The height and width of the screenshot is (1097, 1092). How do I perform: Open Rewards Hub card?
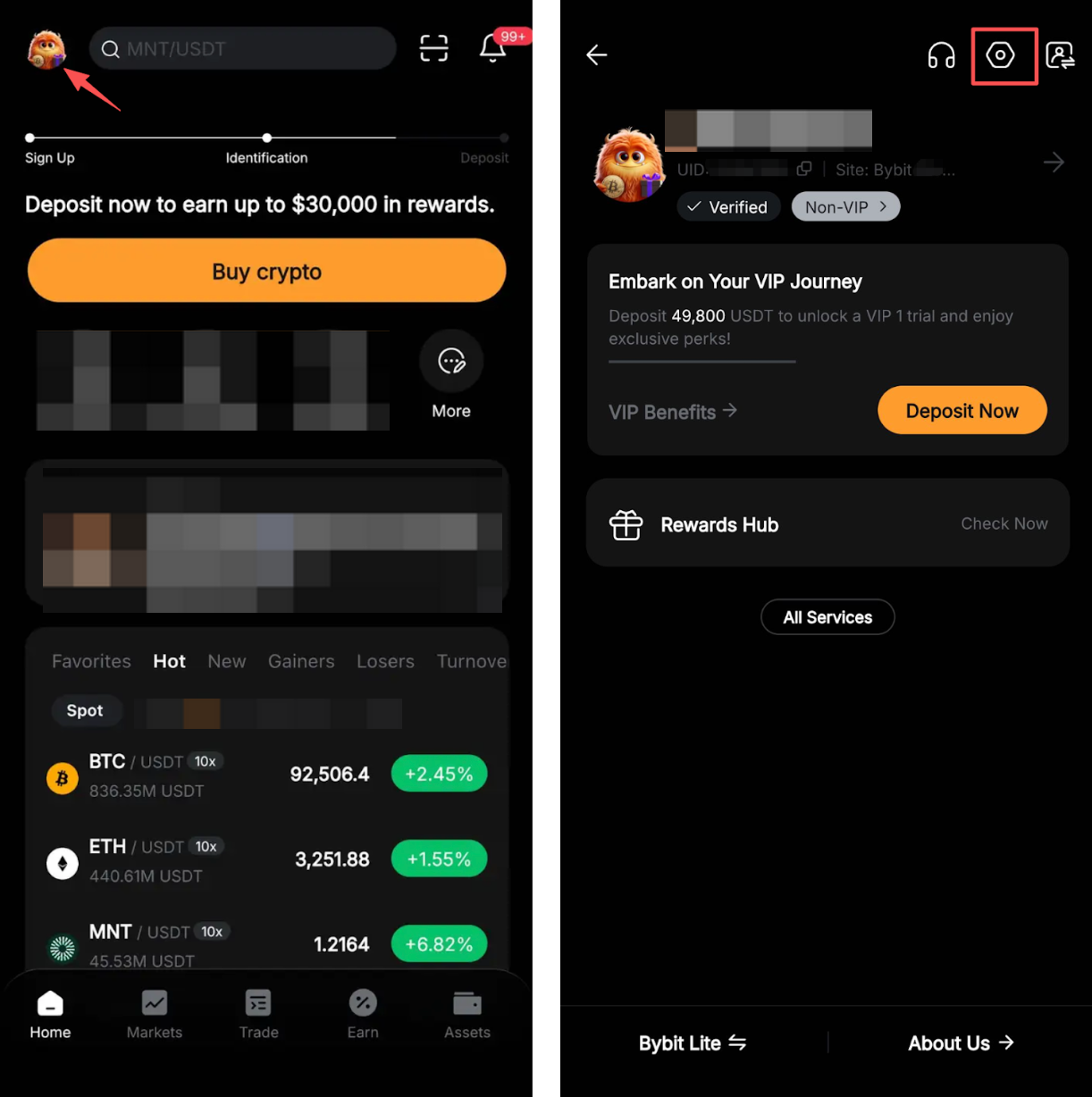[827, 523]
